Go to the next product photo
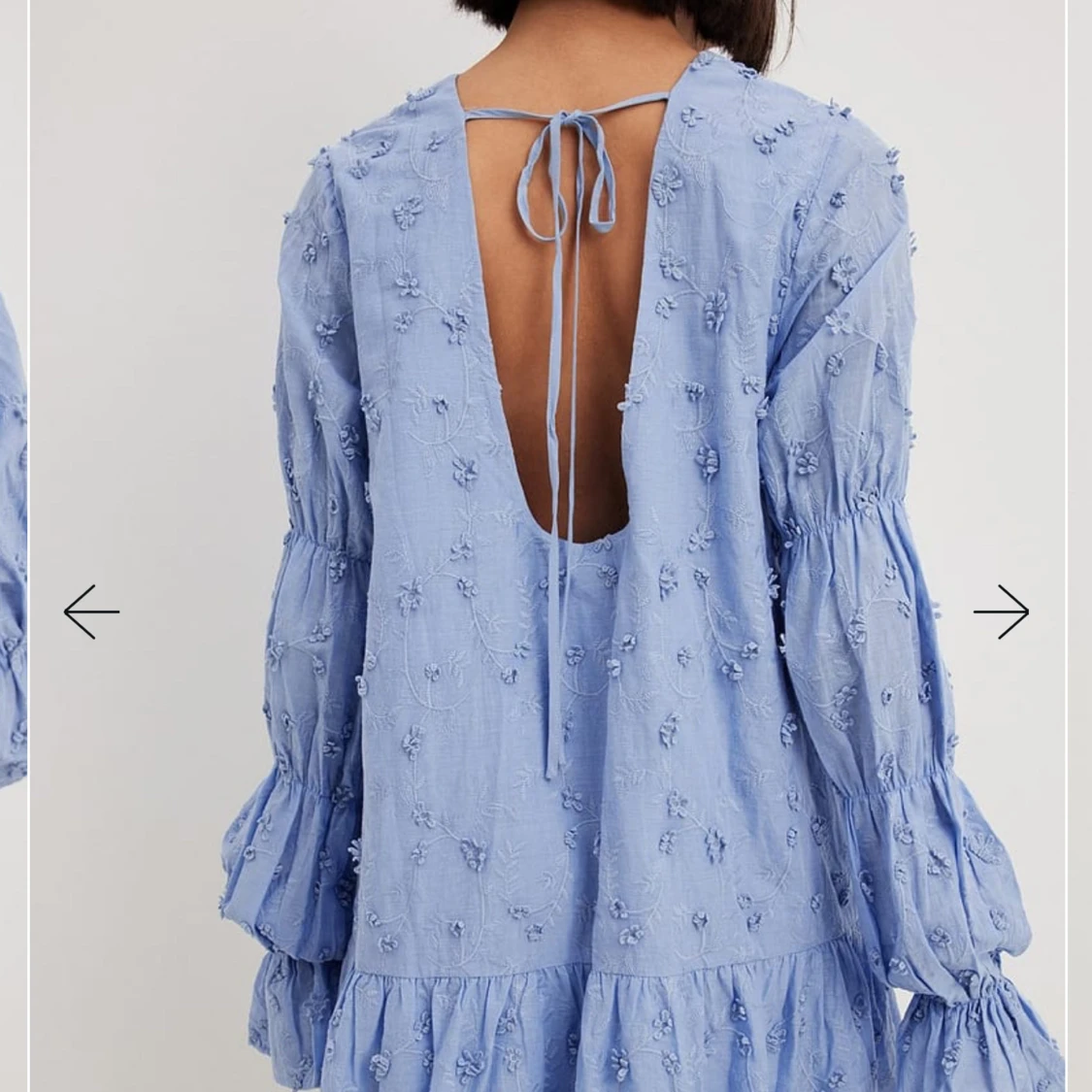Image resolution: width=1092 pixels, height=1092 pixels. click(x=1001, y=612)
